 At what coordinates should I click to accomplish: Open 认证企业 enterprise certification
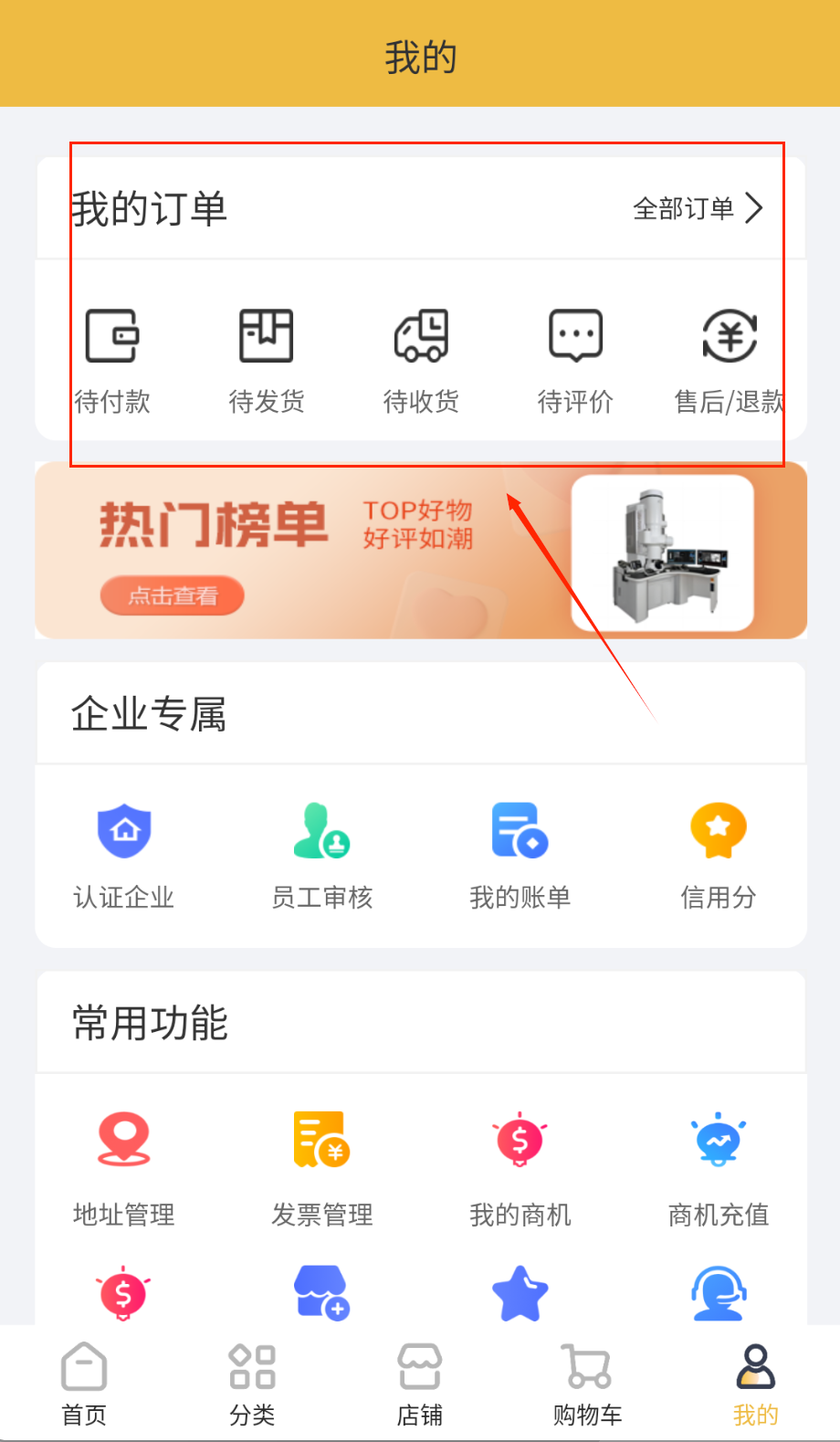click(124, 855)
